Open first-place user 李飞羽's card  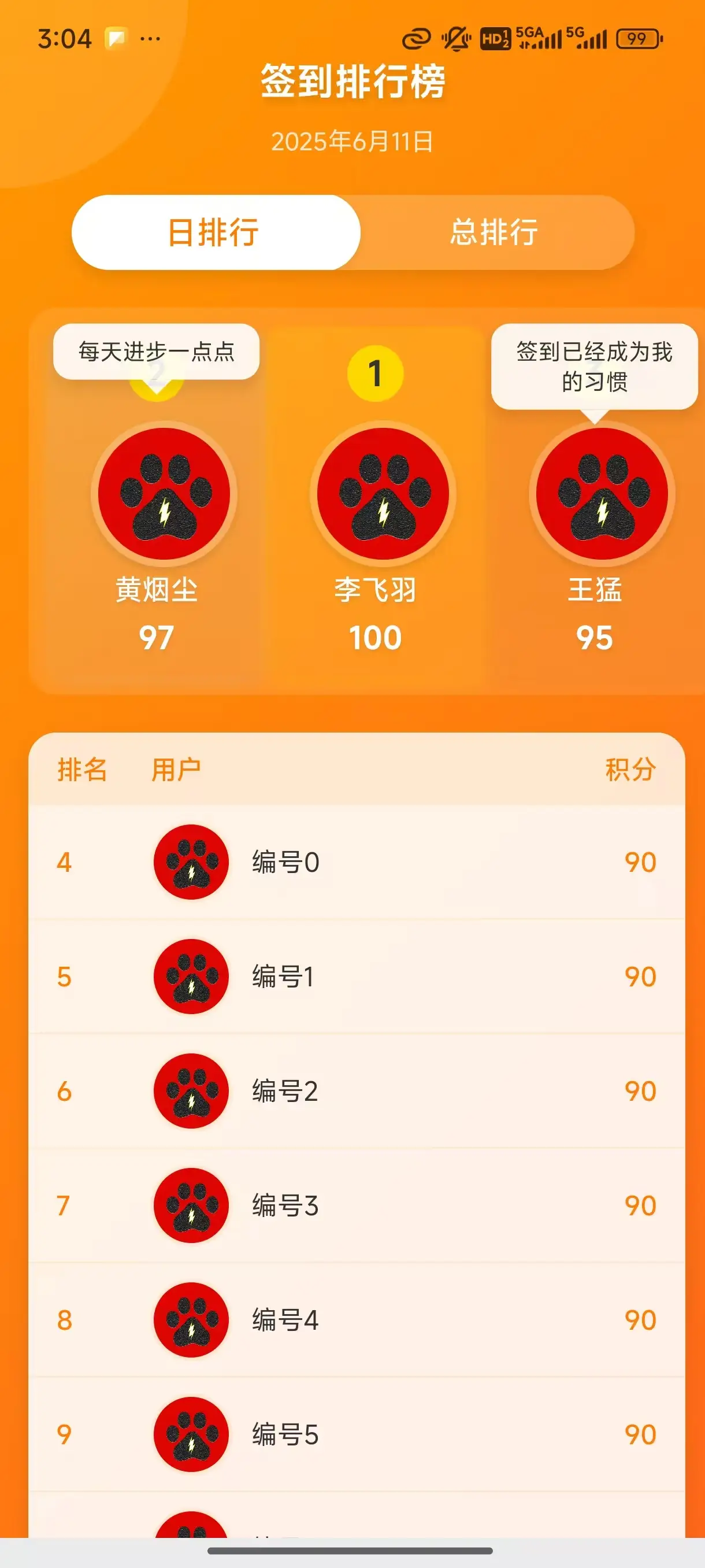(375, 505)
